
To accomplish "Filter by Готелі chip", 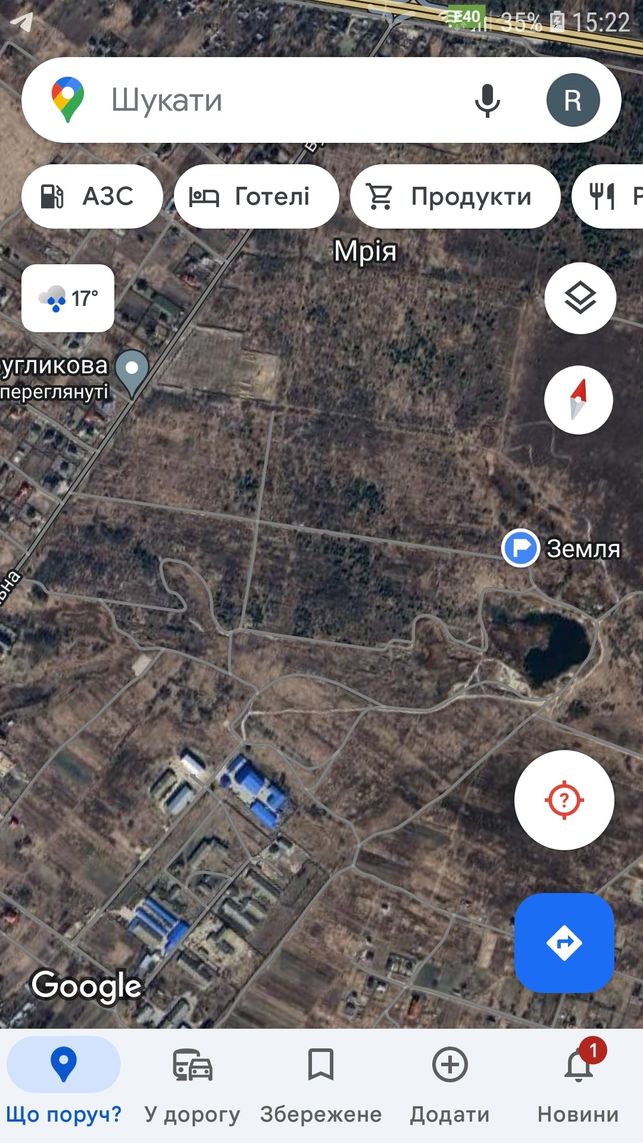I will pos(257,197).
